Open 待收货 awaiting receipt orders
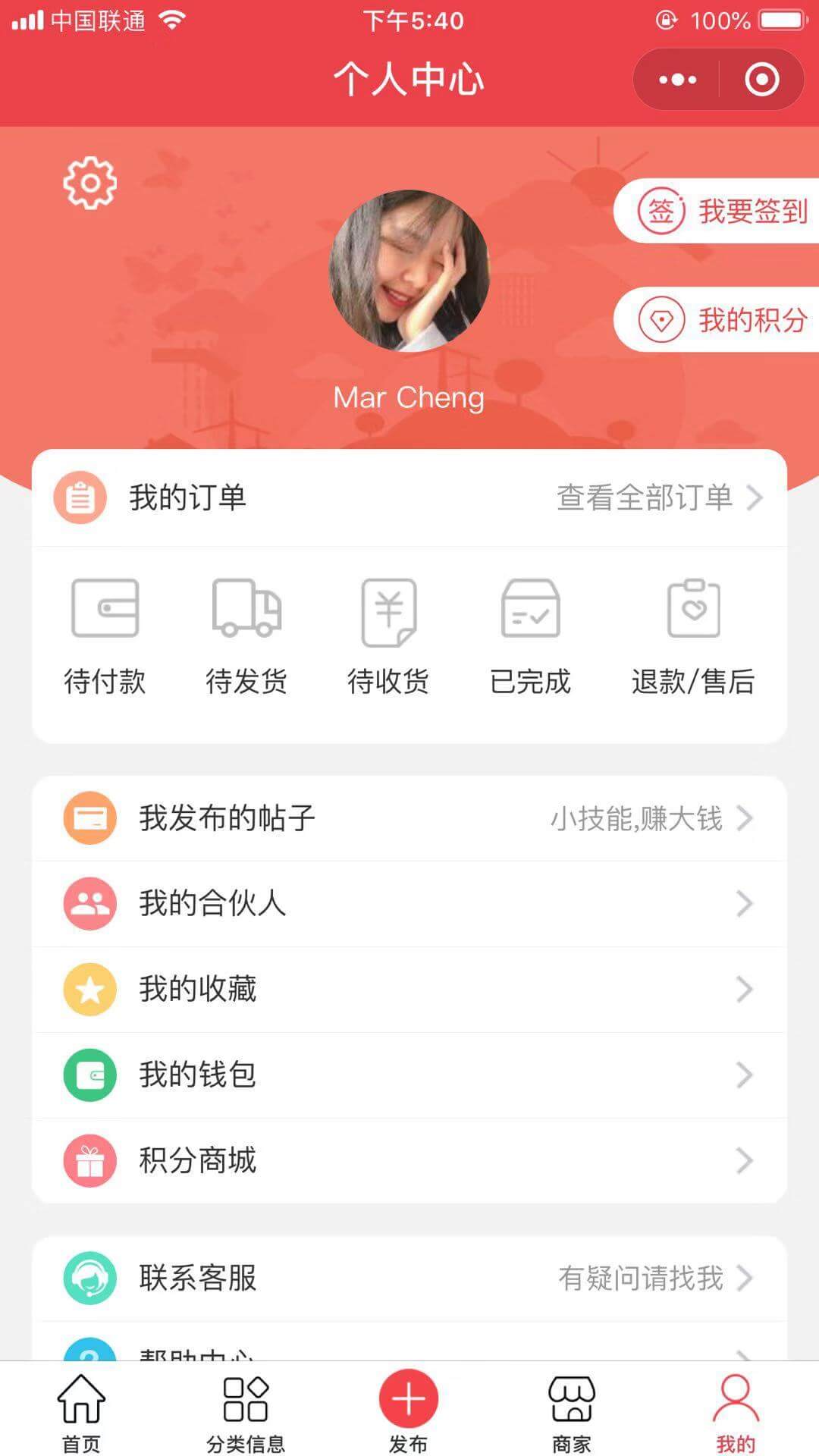Image resolution: width=819 pixels, height=1456 pixels. (388, 635)
